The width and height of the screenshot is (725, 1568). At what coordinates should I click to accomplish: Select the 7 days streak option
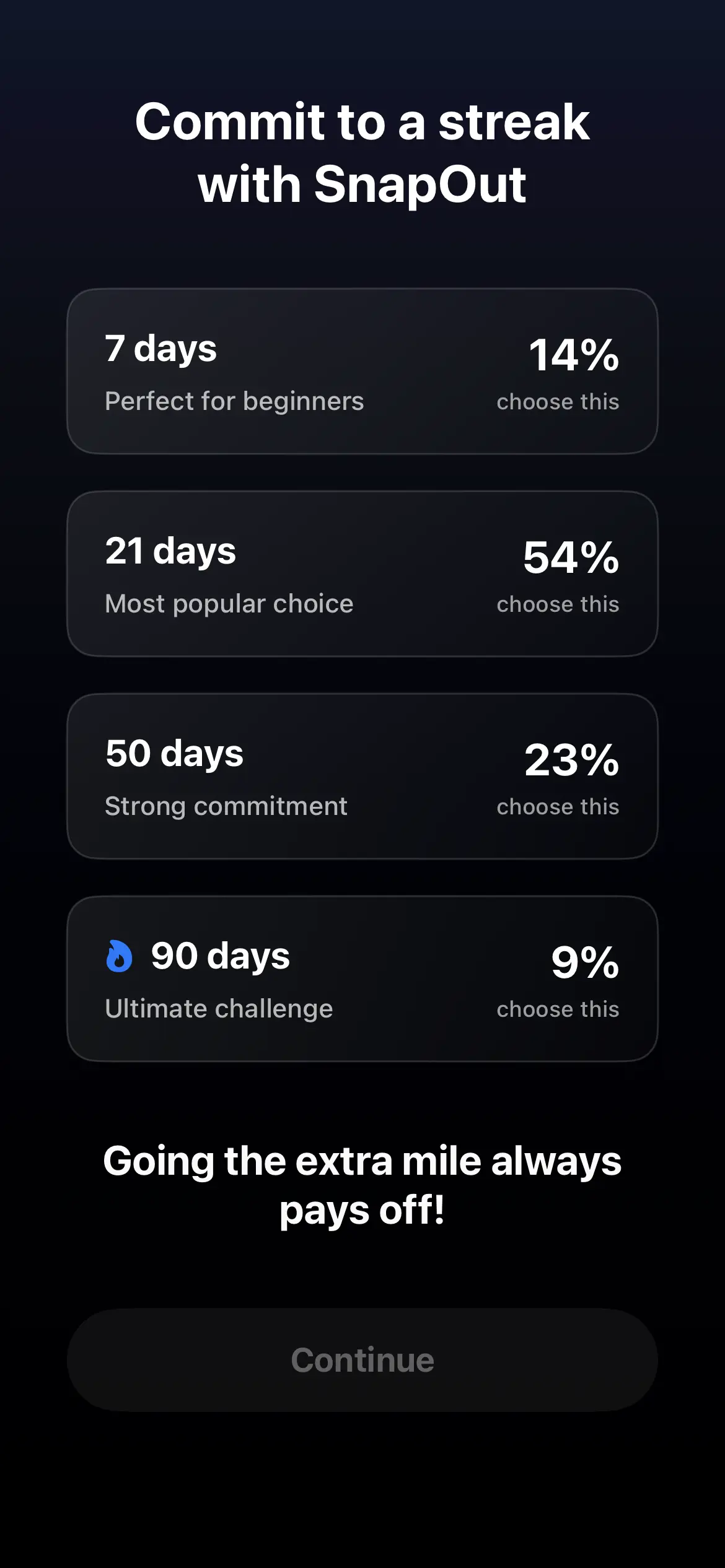pos(362,372)
